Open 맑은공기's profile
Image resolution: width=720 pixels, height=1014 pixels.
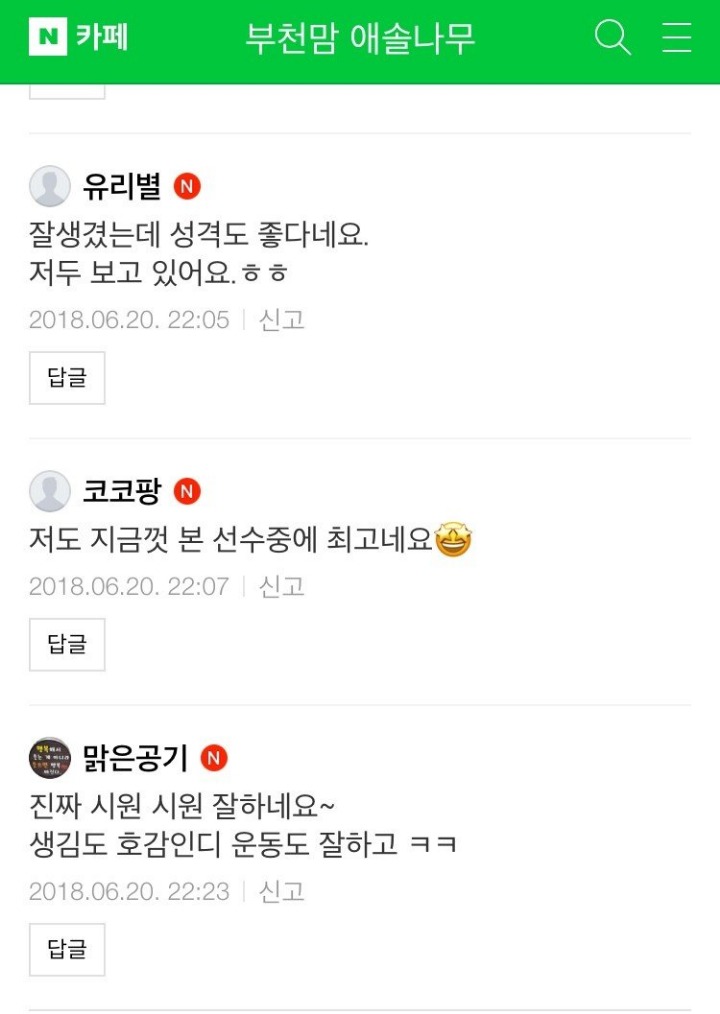tap(50, 759)
